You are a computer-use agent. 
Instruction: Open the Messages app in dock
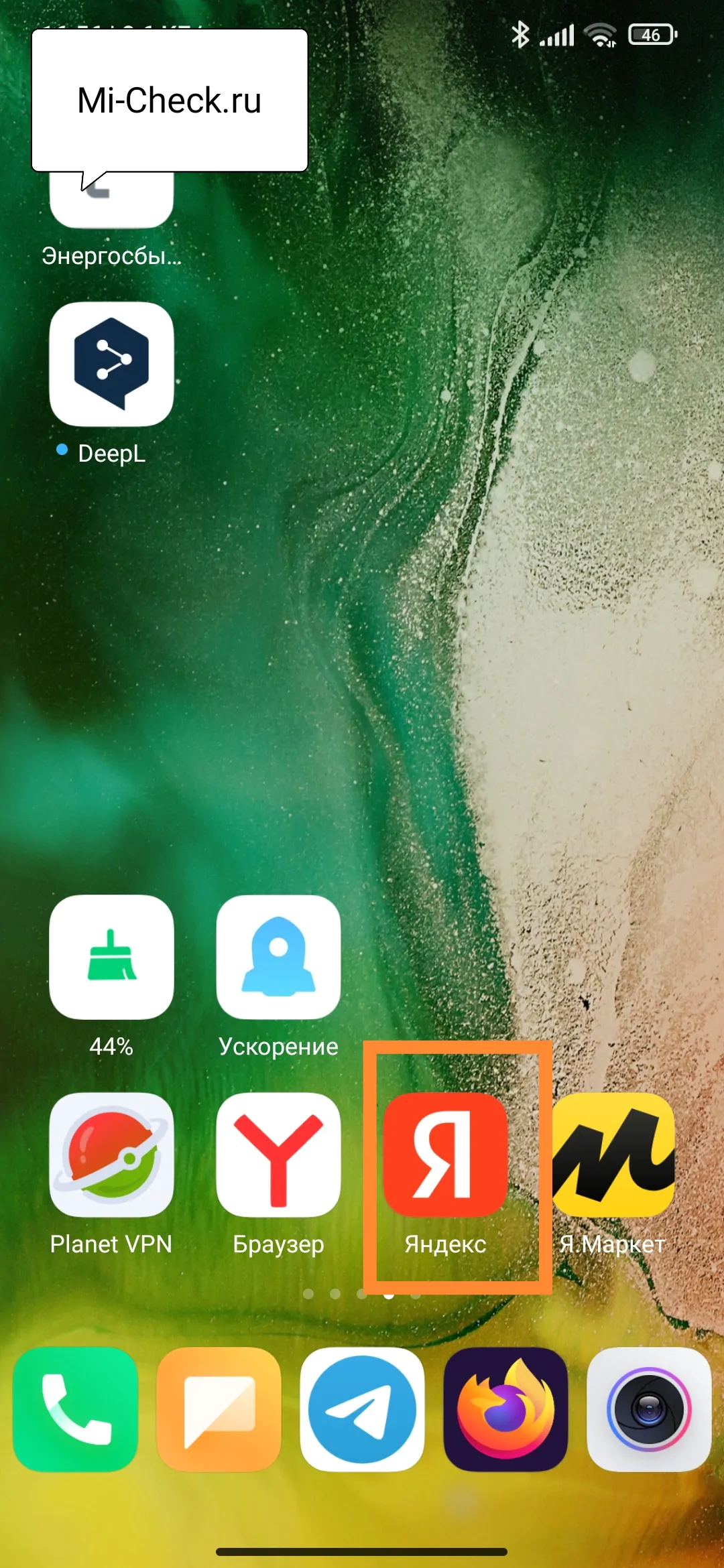(x=219, y=1410)
